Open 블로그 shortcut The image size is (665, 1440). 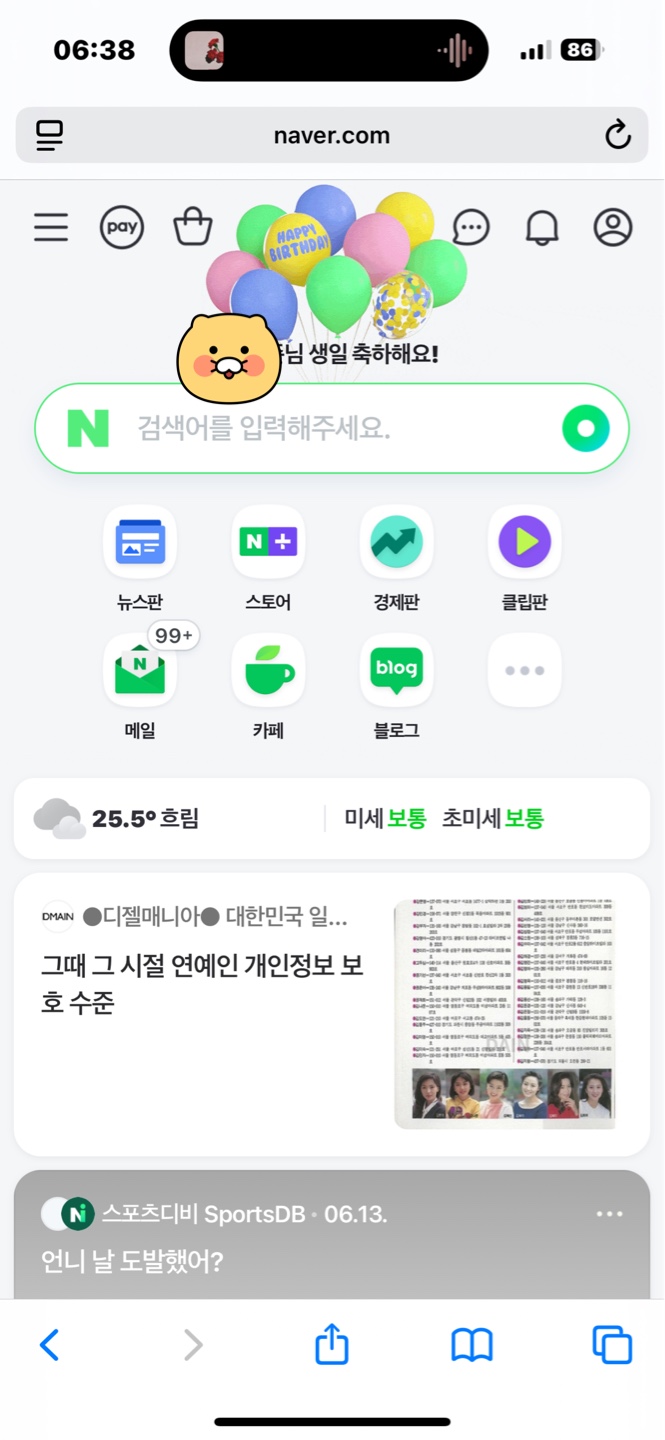pos(396,686)
